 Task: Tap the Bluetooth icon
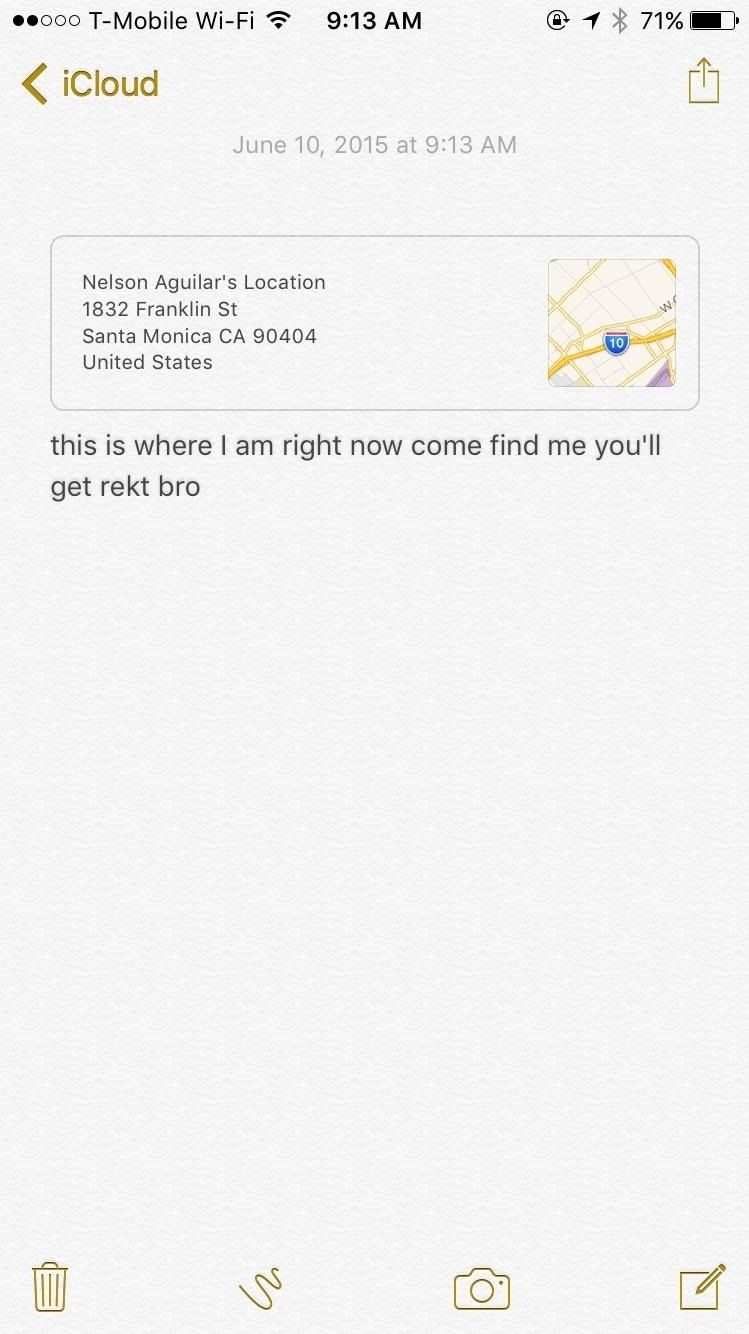click(619, 19)
